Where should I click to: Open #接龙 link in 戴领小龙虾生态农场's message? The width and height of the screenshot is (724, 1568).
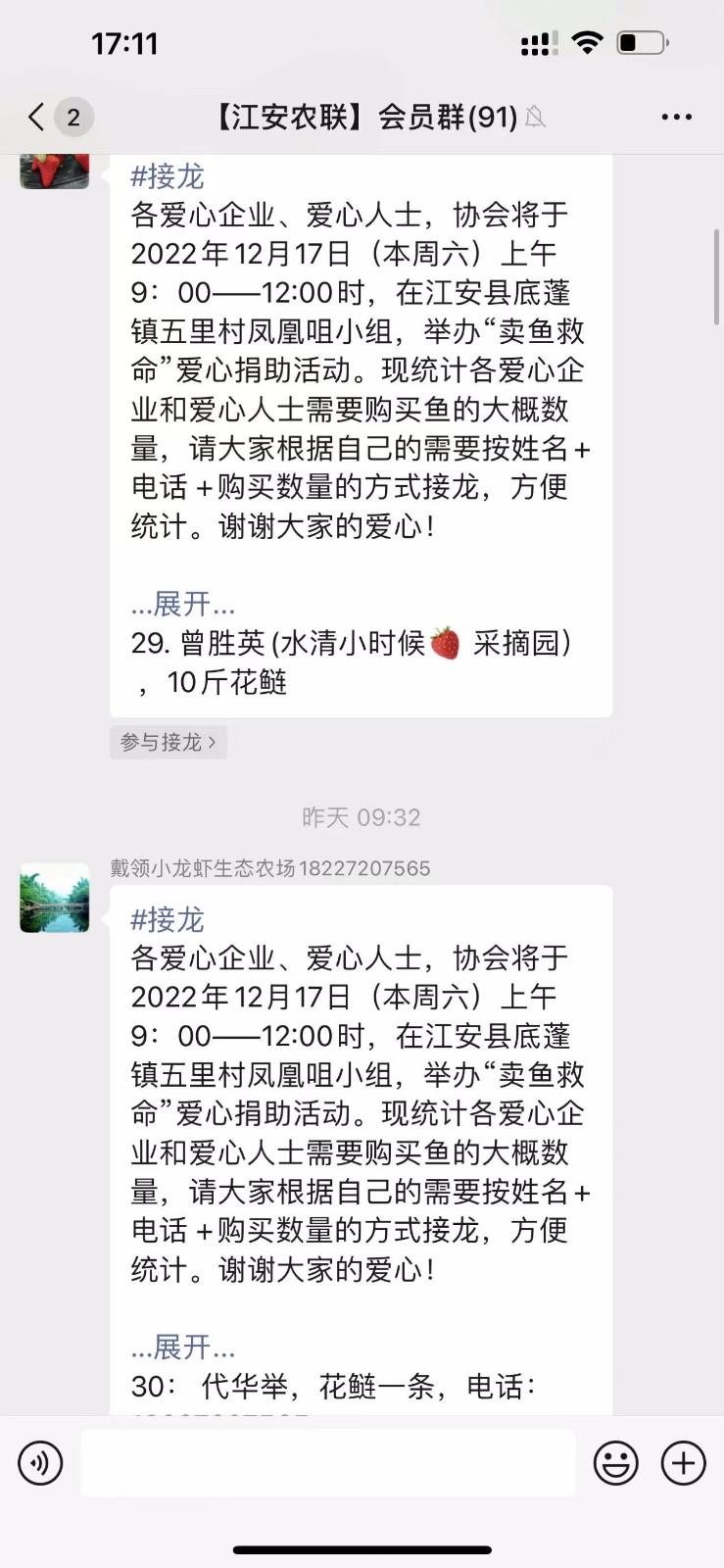point(168,919)
